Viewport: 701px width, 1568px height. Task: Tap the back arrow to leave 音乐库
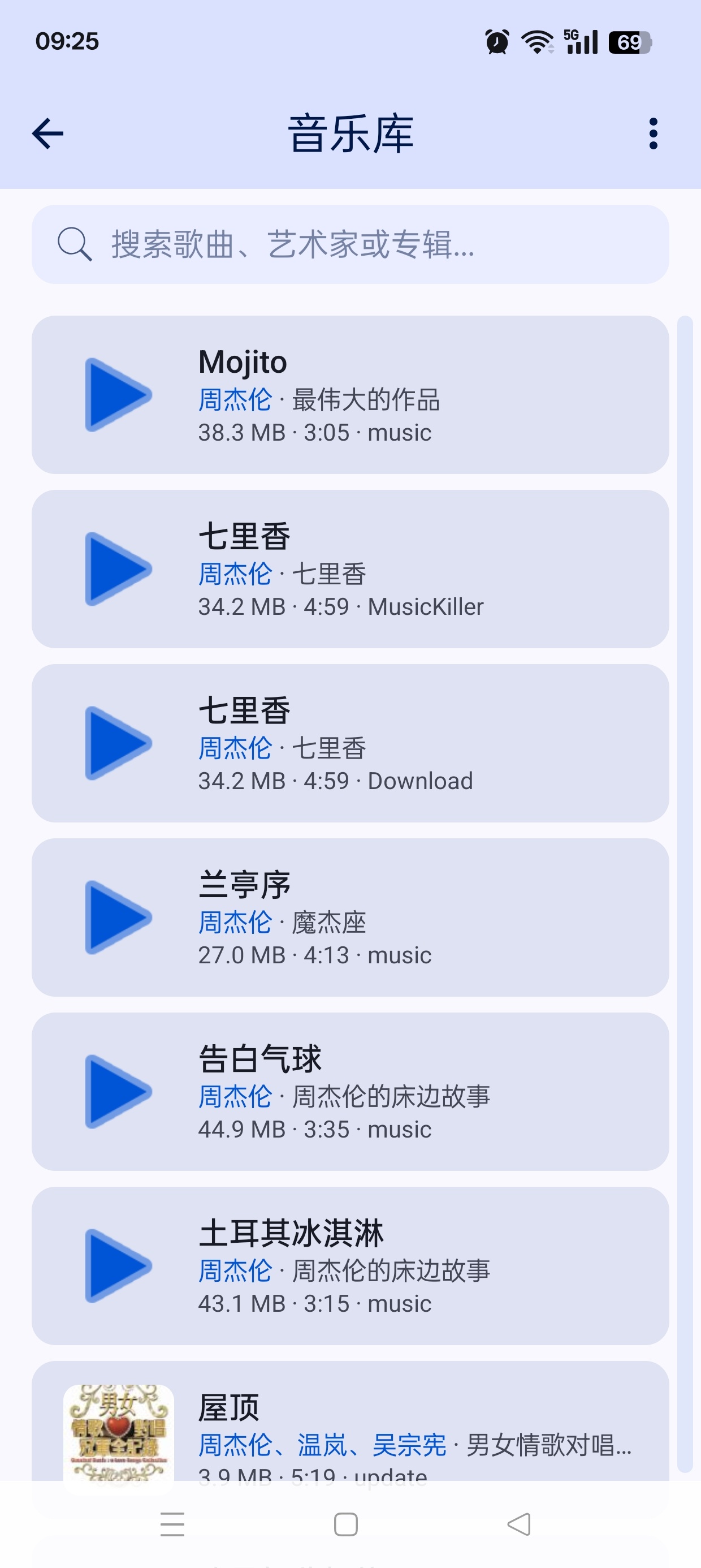click(47, 135)
